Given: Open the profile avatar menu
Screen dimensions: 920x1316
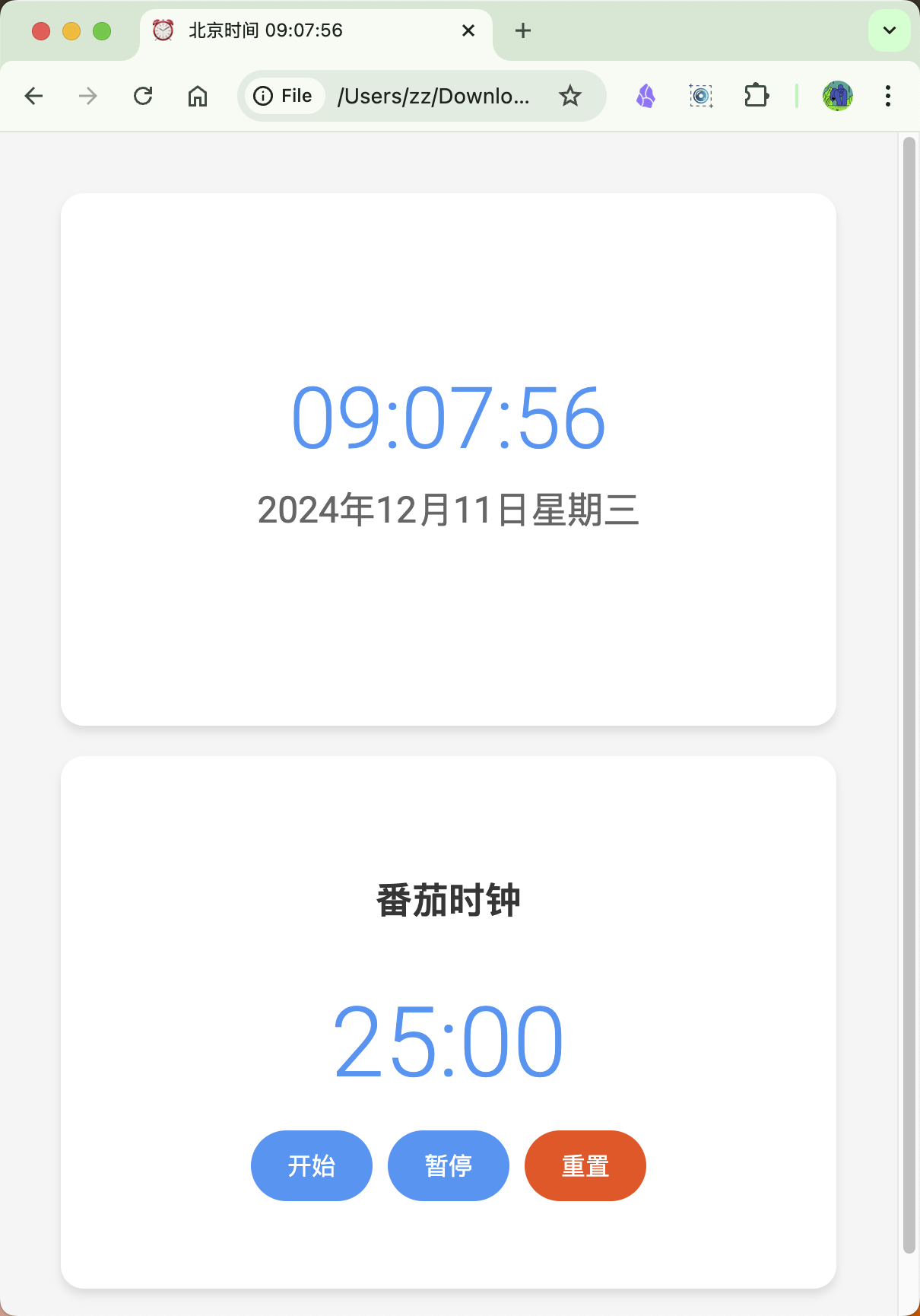Looking at the screenshot, I should (837, 96).
